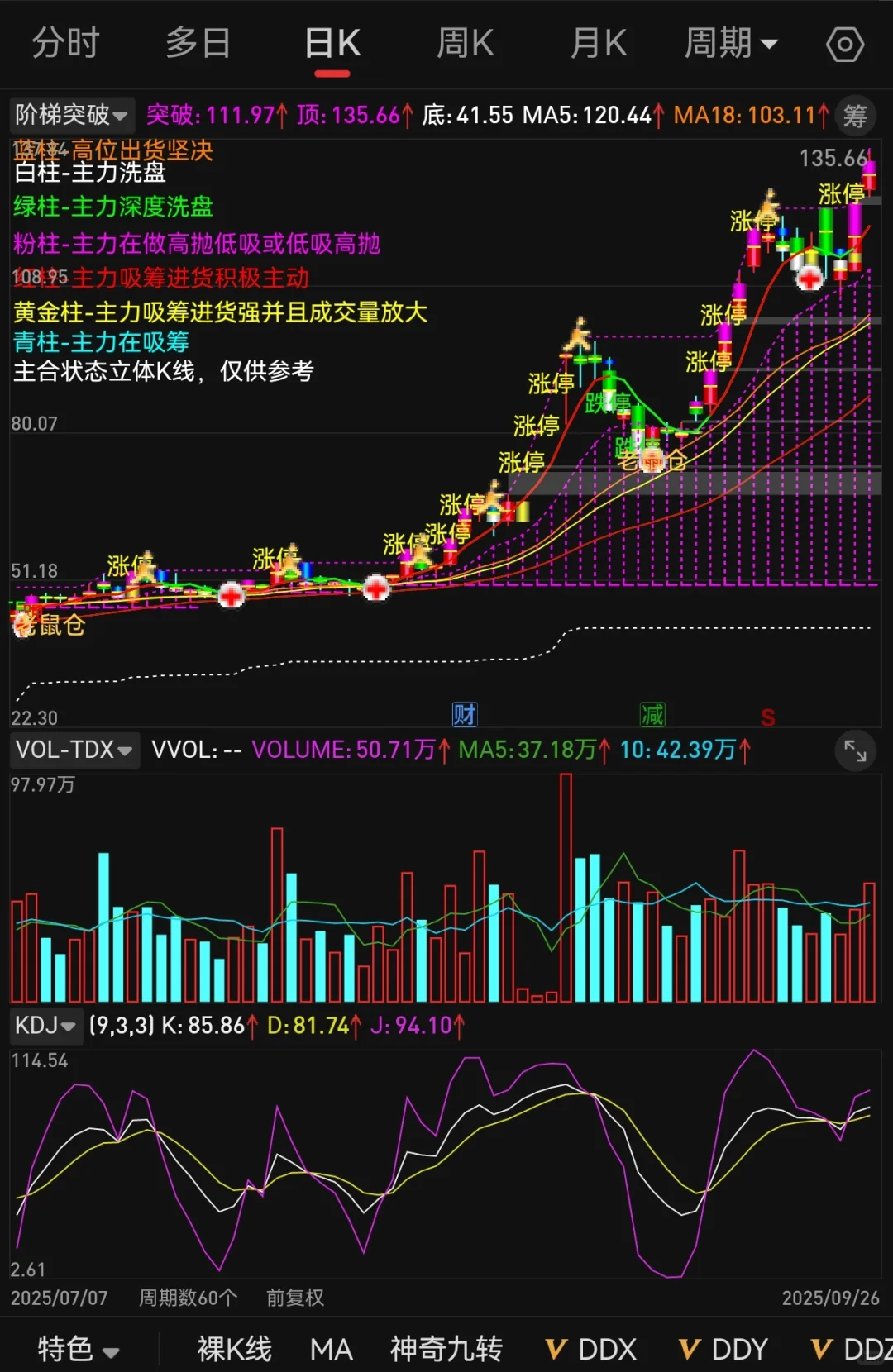Switch to the 多日 tab
The height and width of the screenshot is (1372, 893).
(x=198, y=43)
